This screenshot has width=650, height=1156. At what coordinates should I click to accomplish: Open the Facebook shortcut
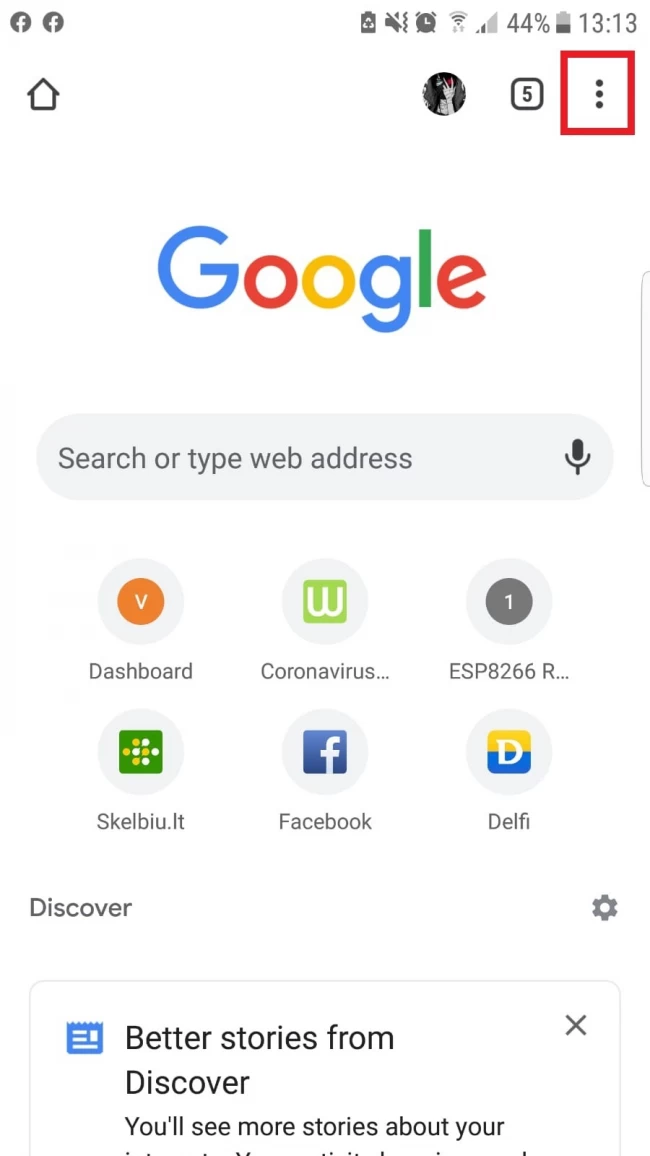coord(325,770)
